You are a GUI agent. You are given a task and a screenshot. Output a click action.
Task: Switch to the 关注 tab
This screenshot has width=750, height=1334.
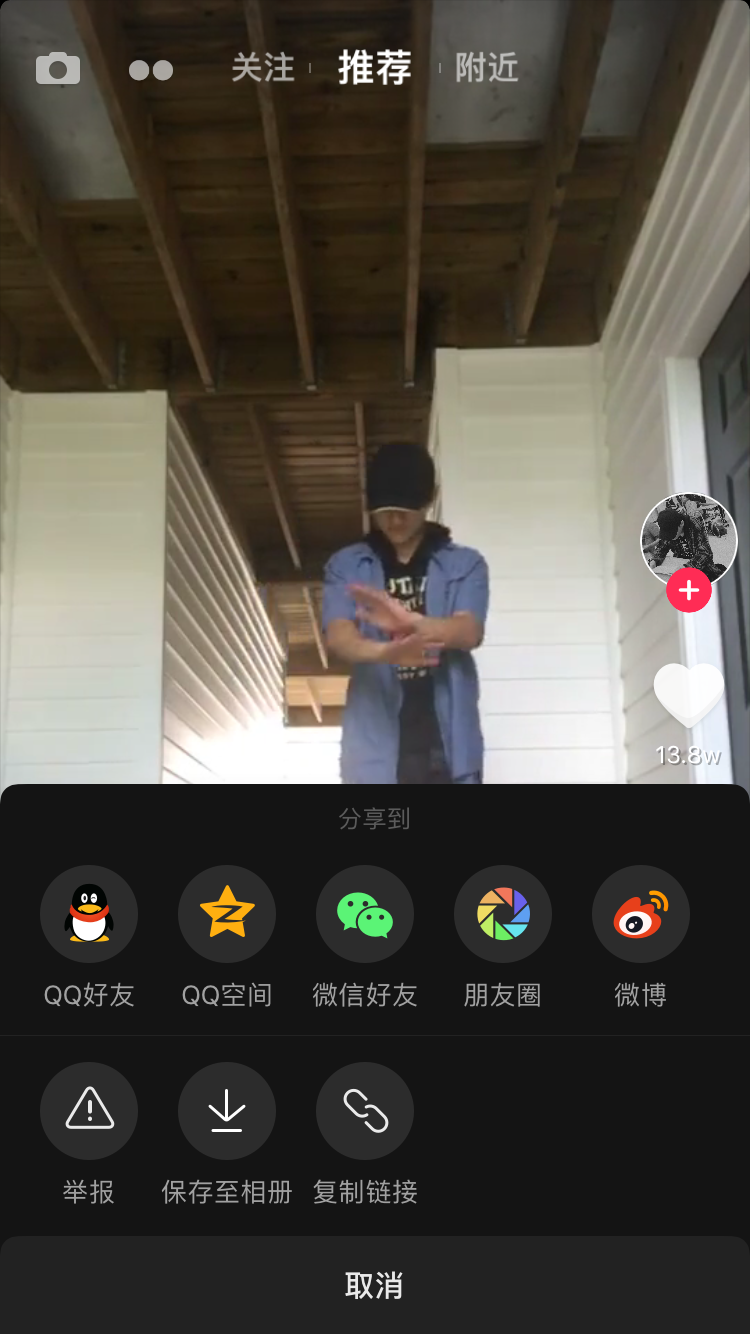[x=263, y=69]
